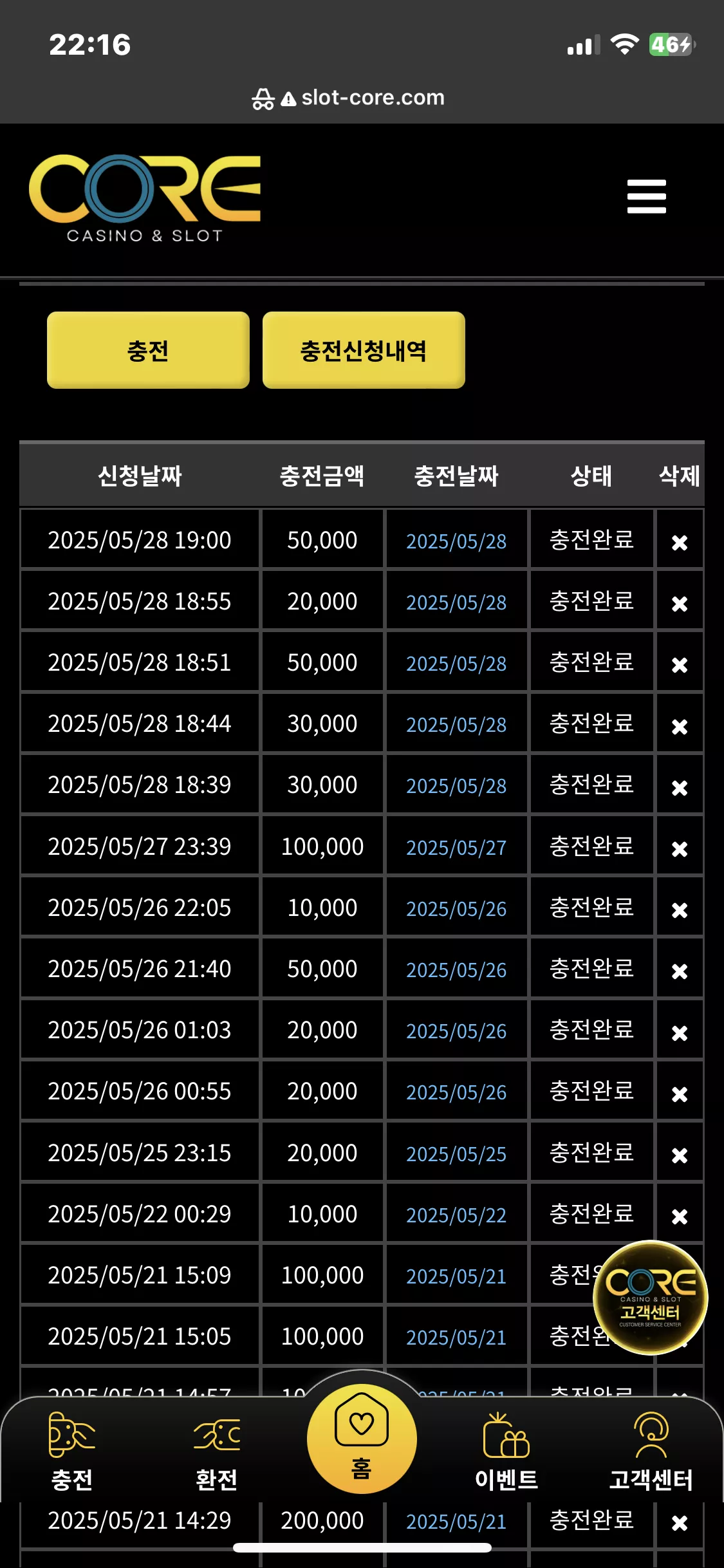The width and height of the screenshot is (724, 1568).
Task: Open the floating CORE 고객센터 badge
Action: [x=650, y=1297]
